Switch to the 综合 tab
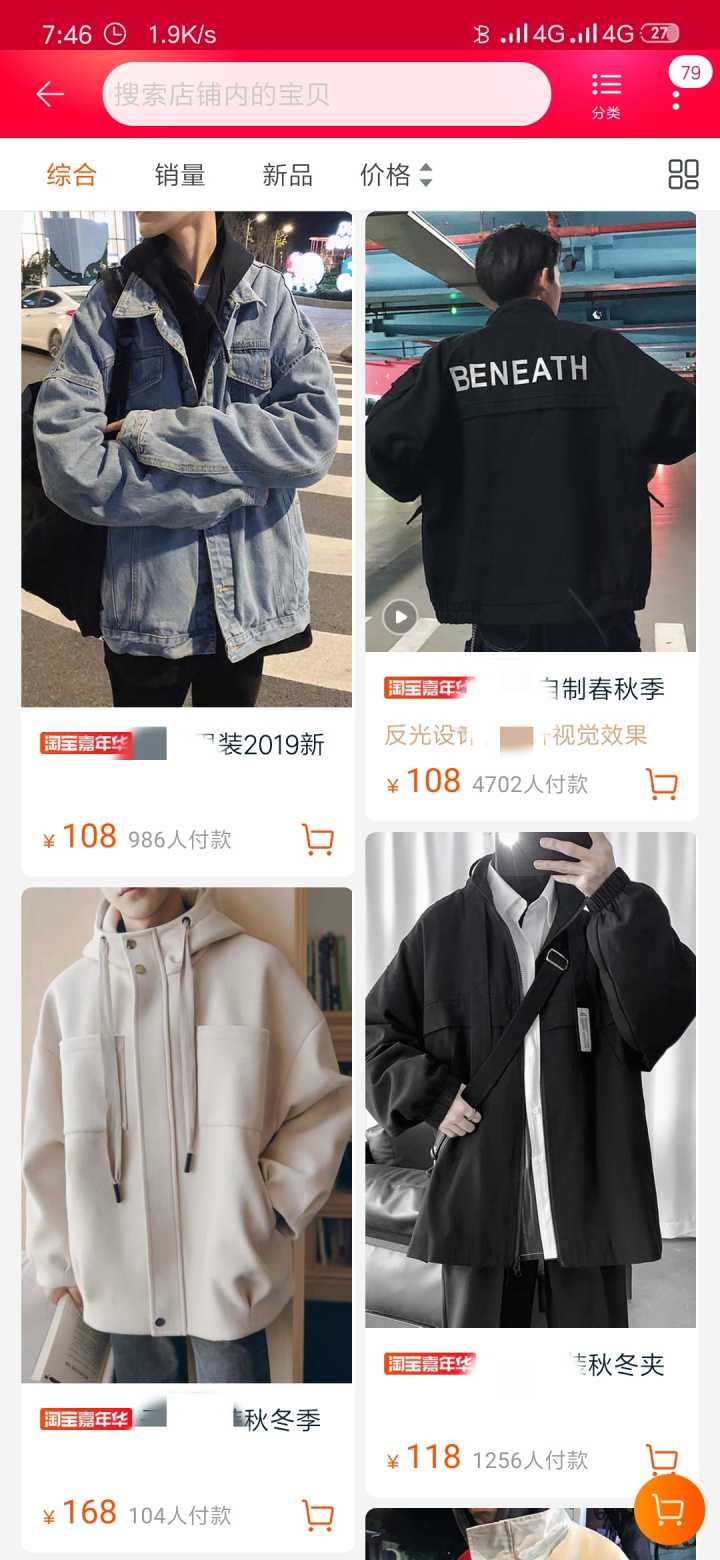This screenshot has height=1560, width=720. coord(72,175)
